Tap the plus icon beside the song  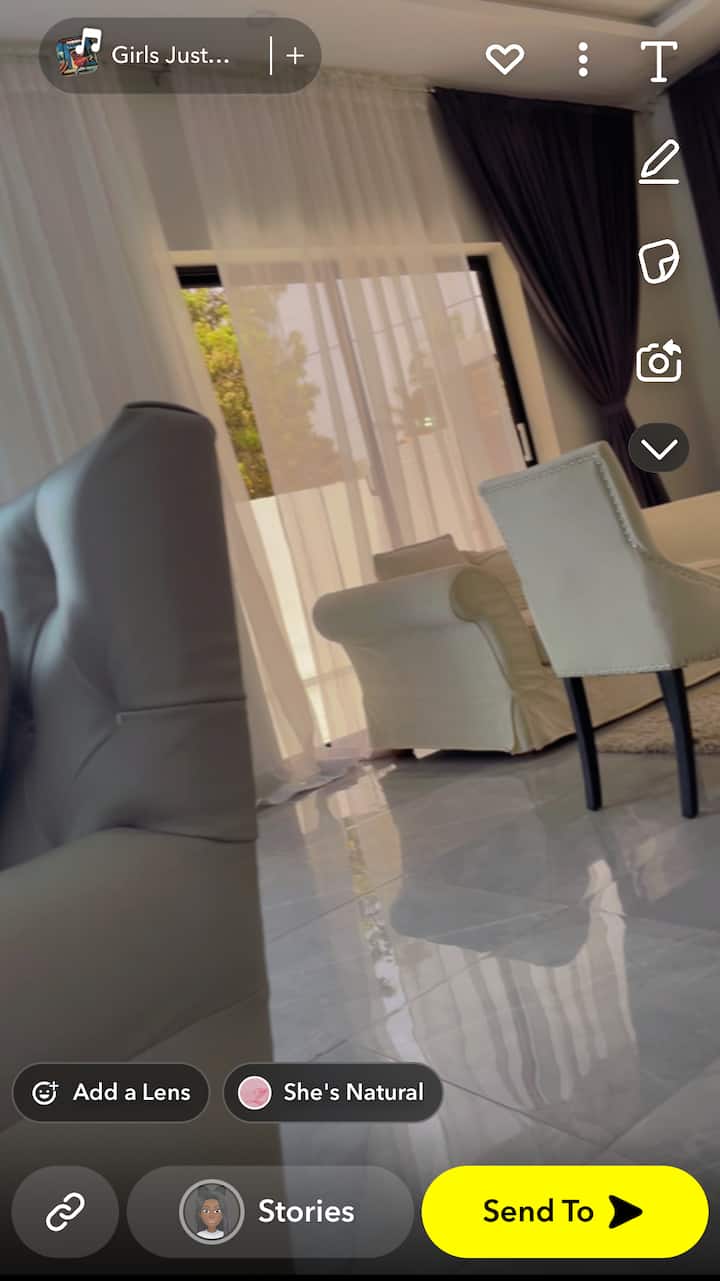click(x=295, y=55)
